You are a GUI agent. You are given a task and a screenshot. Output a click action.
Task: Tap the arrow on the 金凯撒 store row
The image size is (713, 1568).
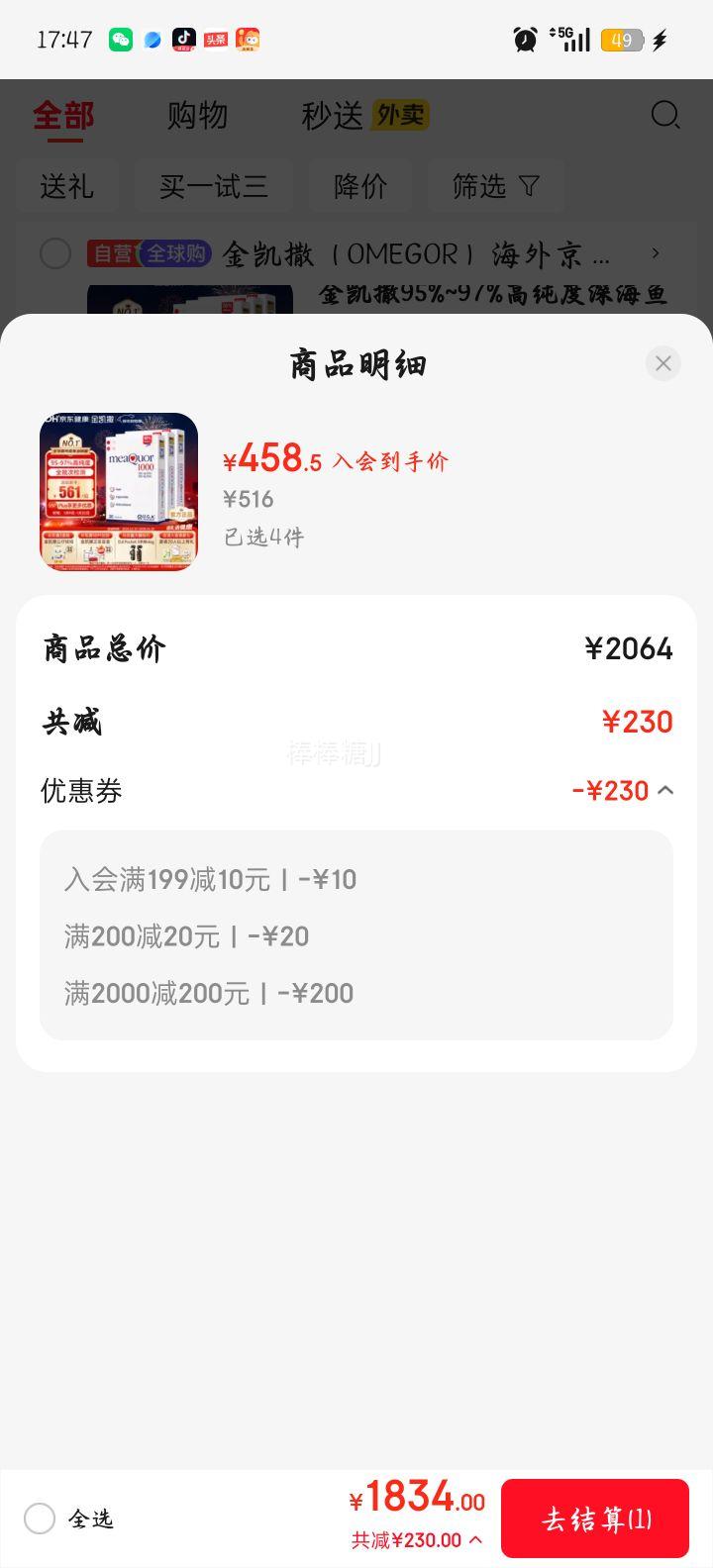pos(655,253)
